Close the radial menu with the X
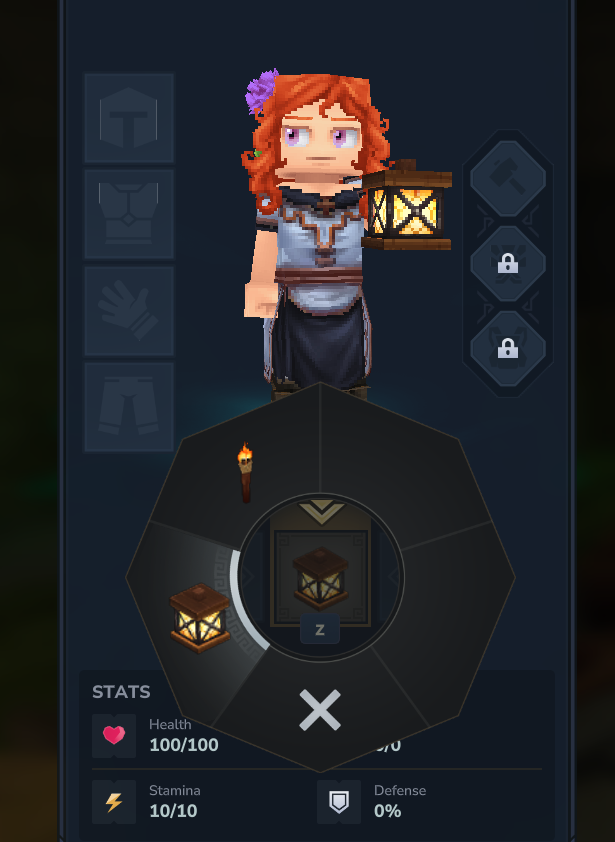Viewport: 615px width, 842px height. 320,710
